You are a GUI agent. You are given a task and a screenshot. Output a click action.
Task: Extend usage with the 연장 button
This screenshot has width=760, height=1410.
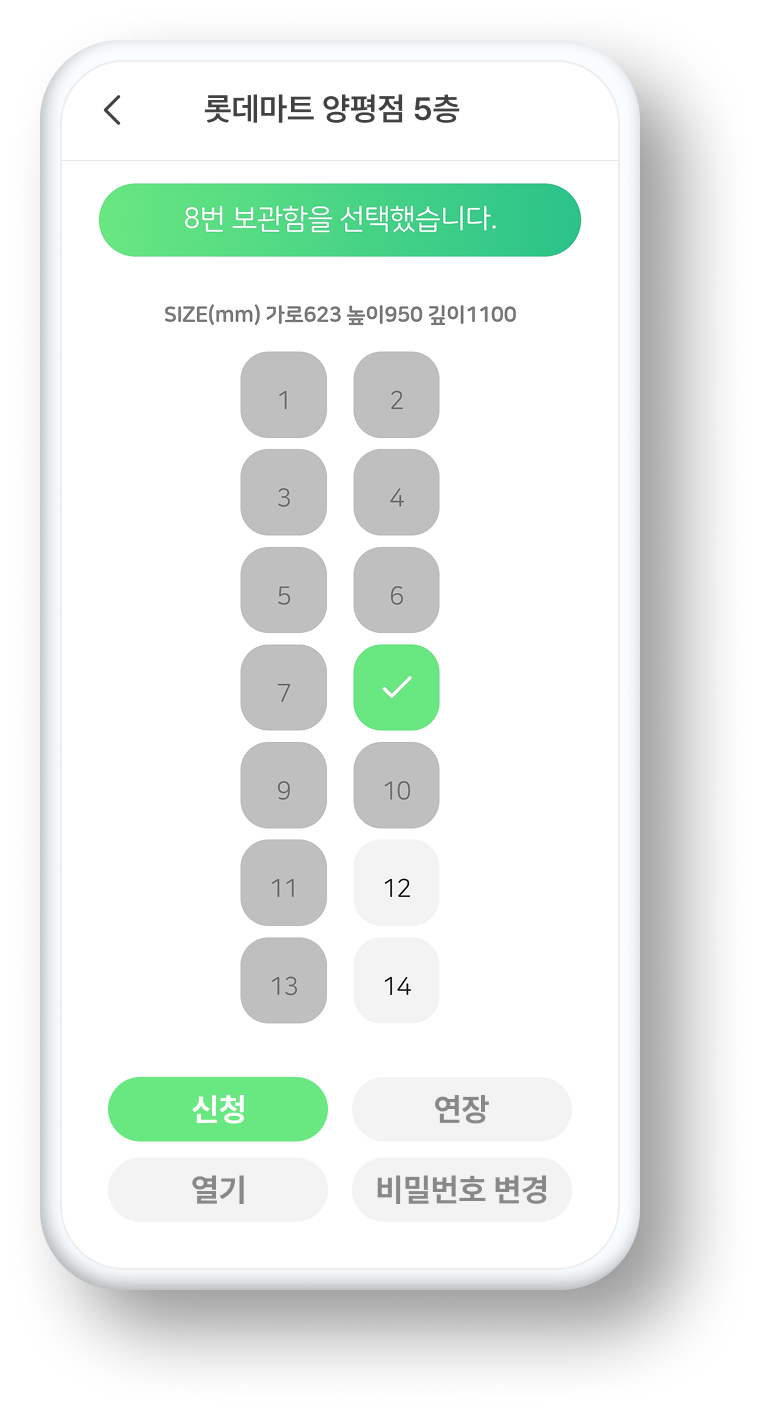462,1109
